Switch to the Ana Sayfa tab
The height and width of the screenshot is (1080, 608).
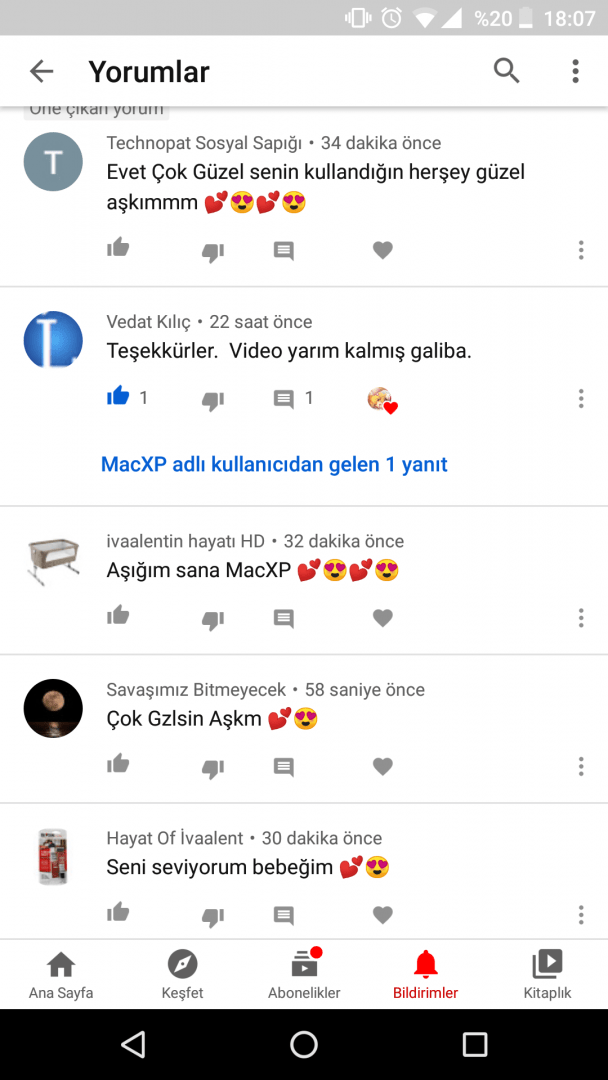61,975
